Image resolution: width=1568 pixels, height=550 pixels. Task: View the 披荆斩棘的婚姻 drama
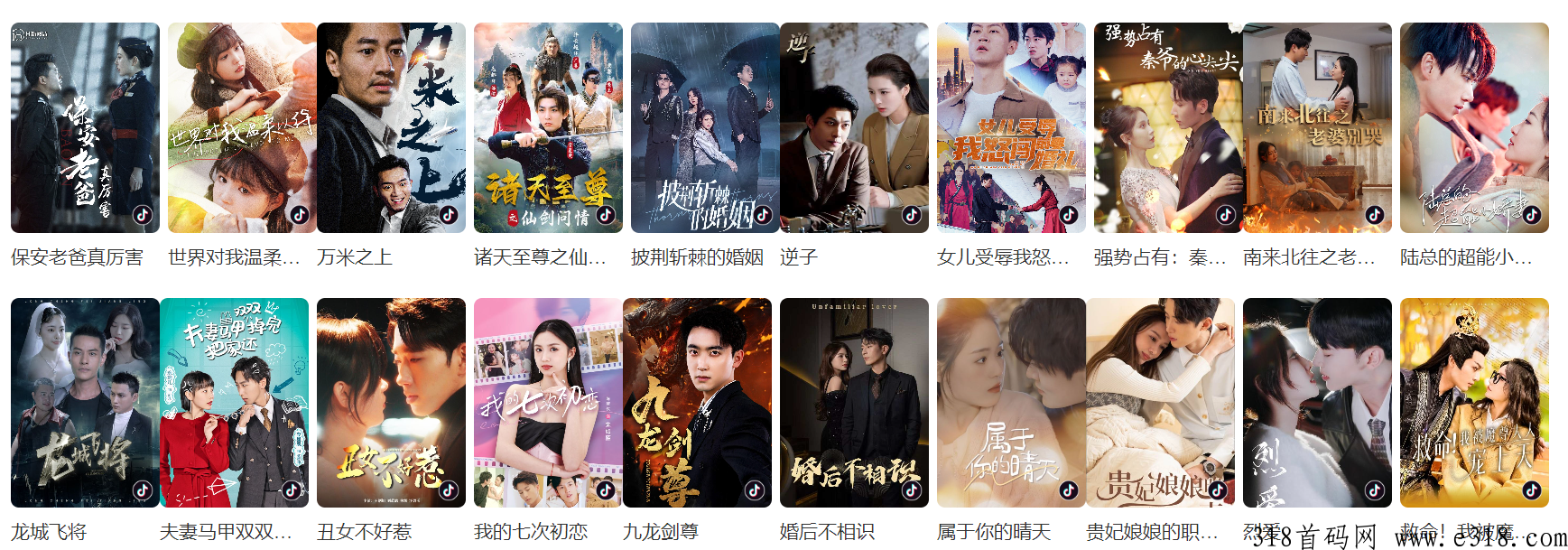[705, 128]
